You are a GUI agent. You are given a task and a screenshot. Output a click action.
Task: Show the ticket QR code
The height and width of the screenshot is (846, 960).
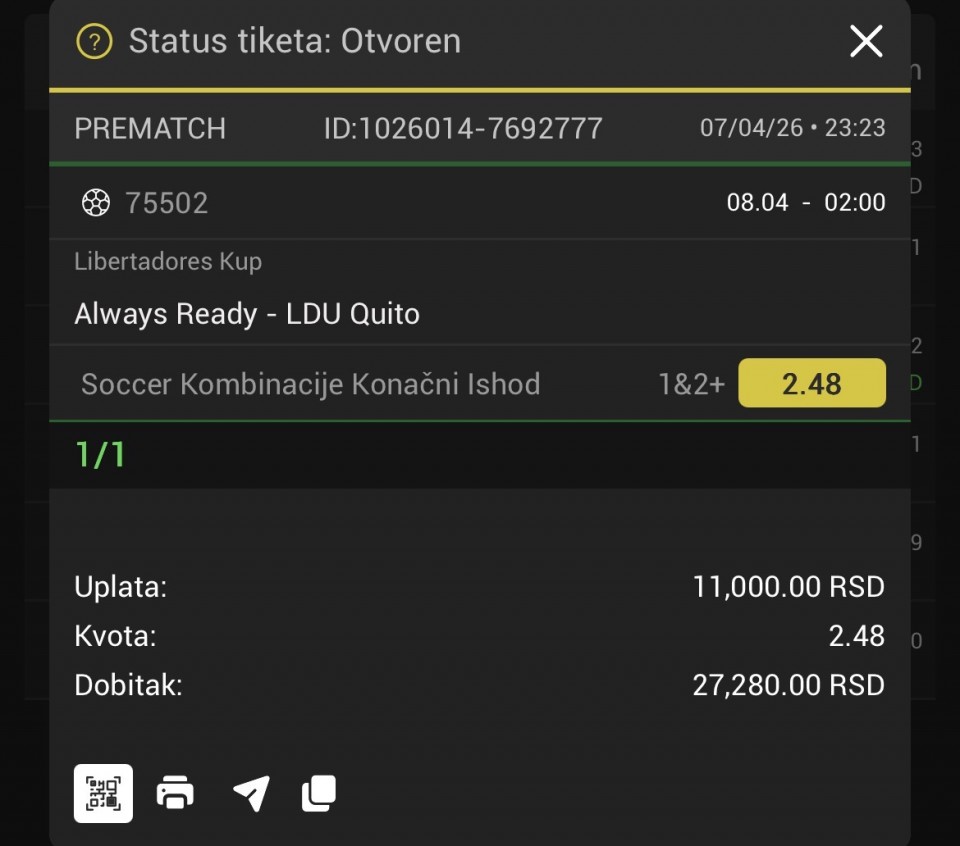tap(103, 793)
